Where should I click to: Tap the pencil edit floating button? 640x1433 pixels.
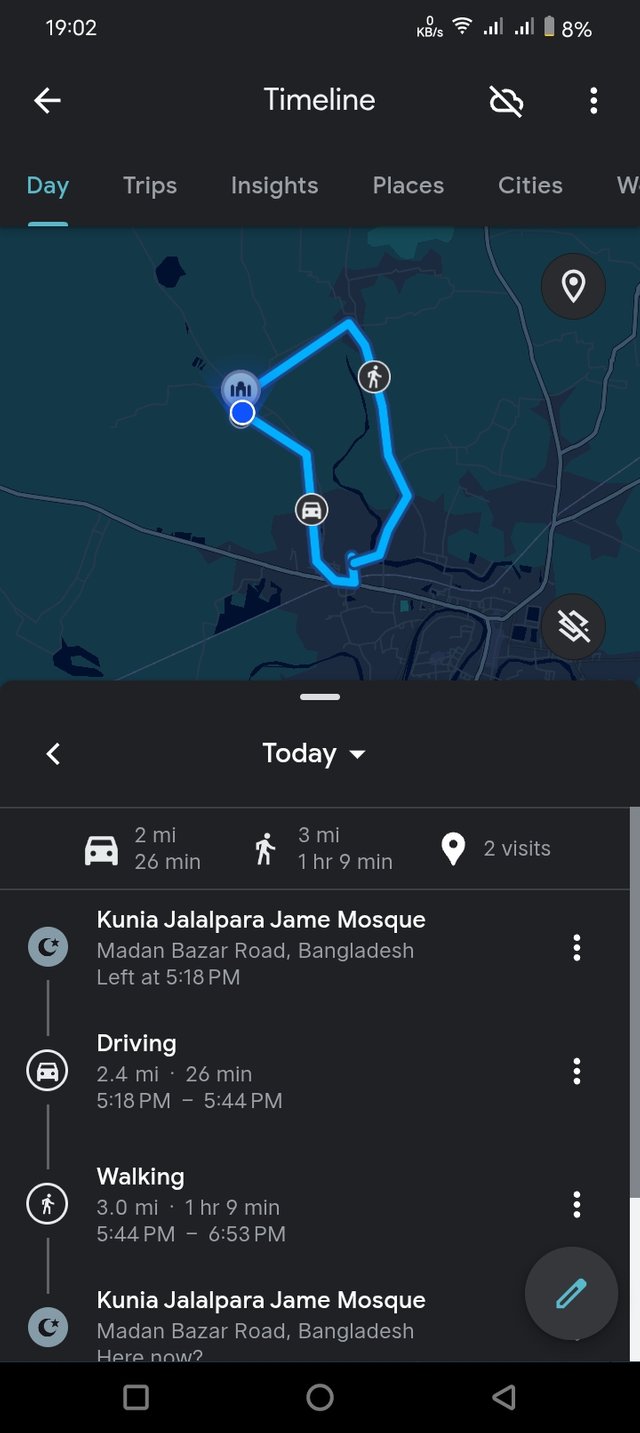[x=571, y=1293]
